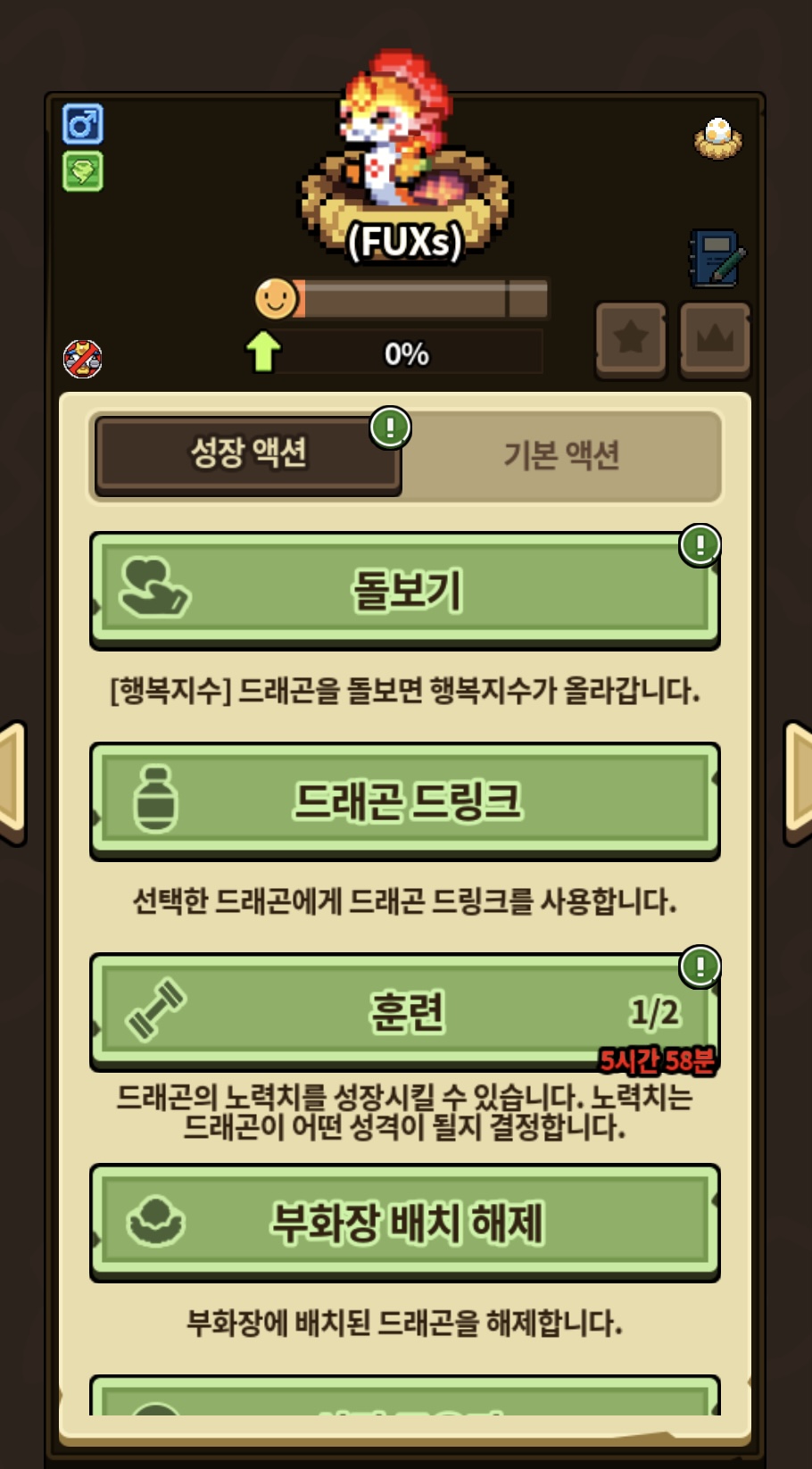
Task: Tap 부화장 배치 해제 button
Action: [x=404, y=1222]
